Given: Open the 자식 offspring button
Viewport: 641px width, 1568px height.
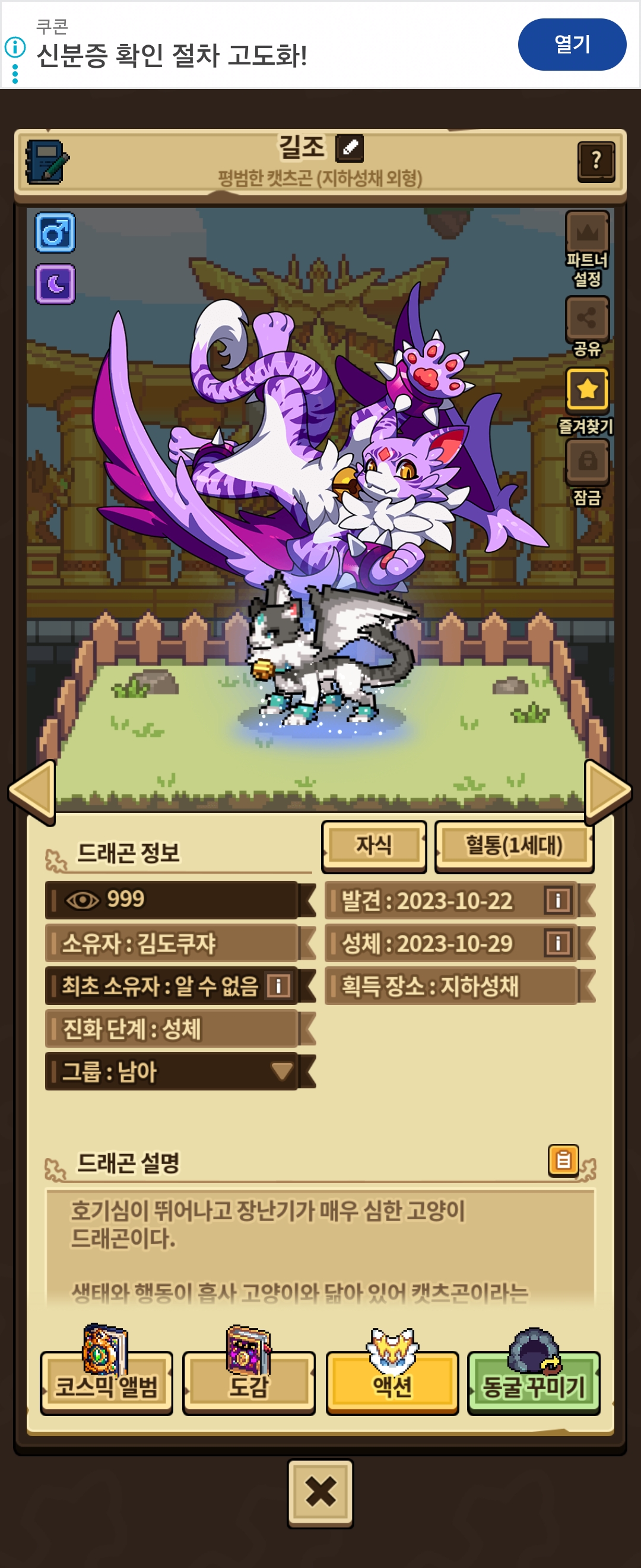Looking at the screenshot, I should (x=373, y=845).
